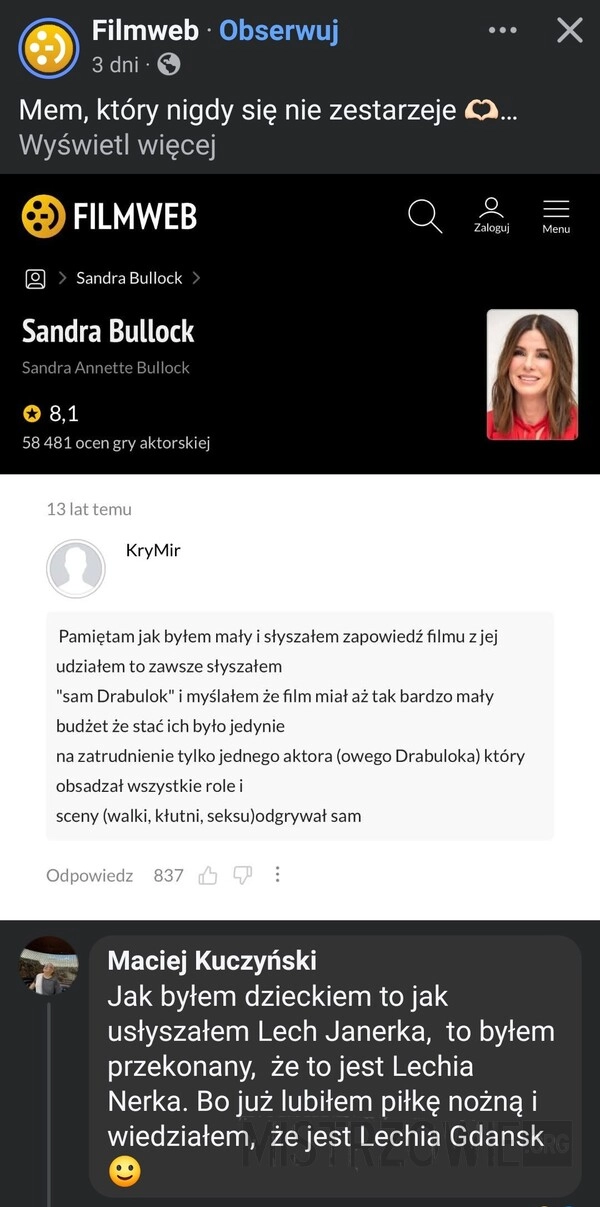This screenshot has width=600, height=1207.
Task: Close the post viewer
Action: [x=569, y=31]
